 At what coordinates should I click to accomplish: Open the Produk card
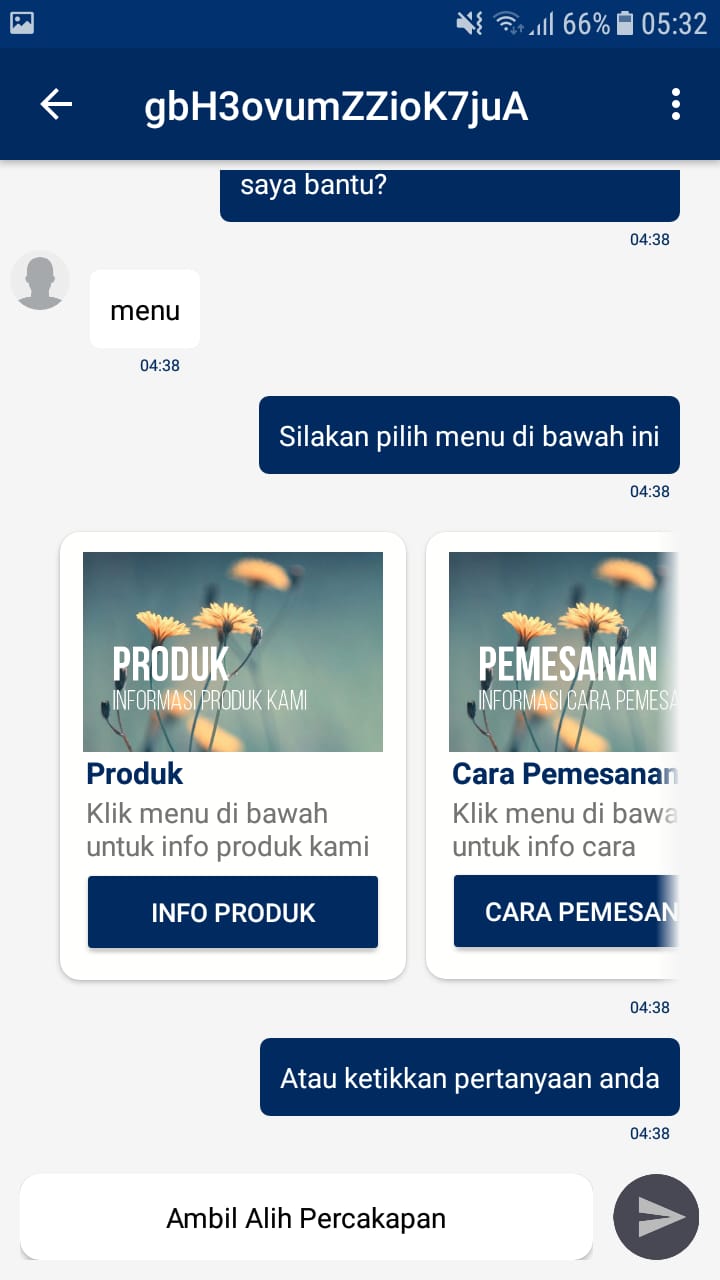[233, 756]
